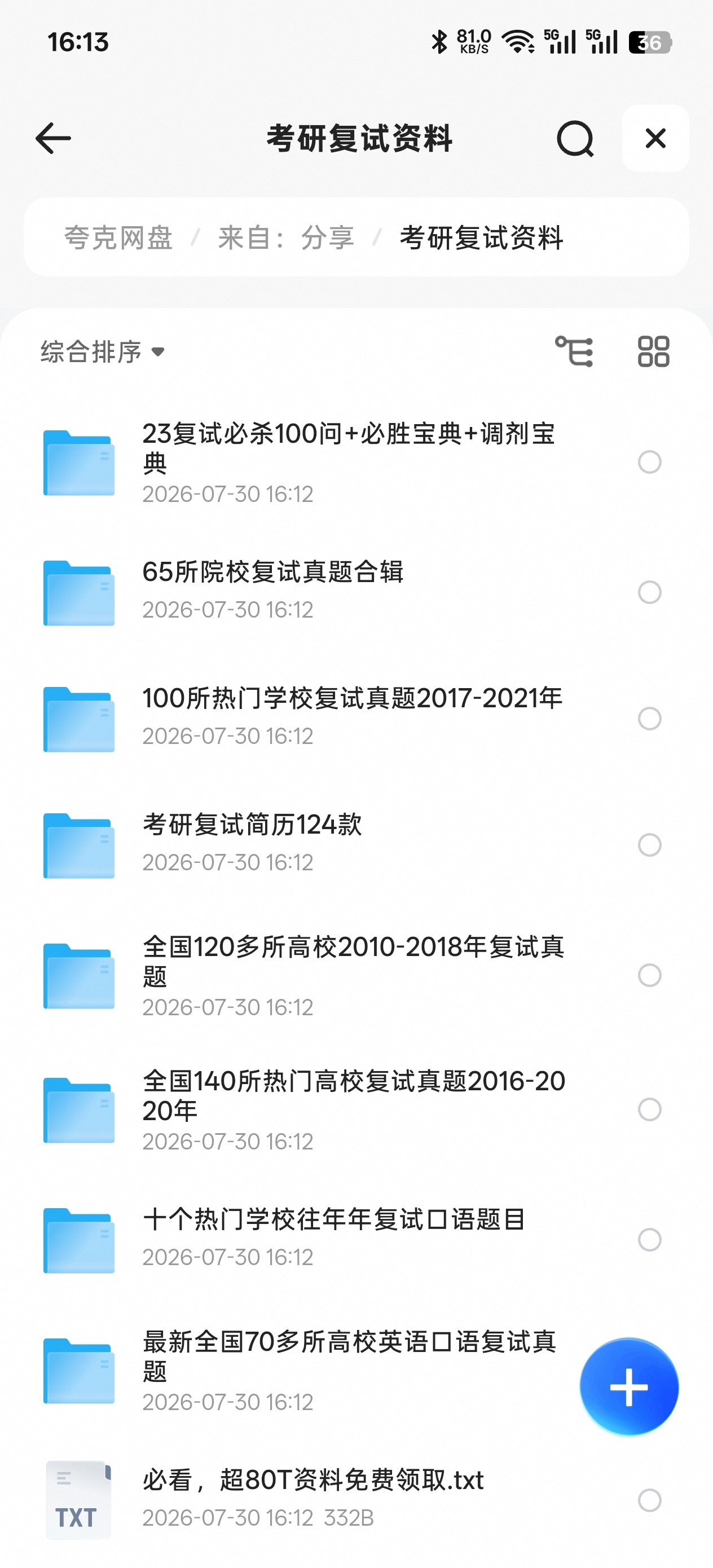Open the folder tree view icon
Screen dimensions: 713x1568
pos(574,351)
